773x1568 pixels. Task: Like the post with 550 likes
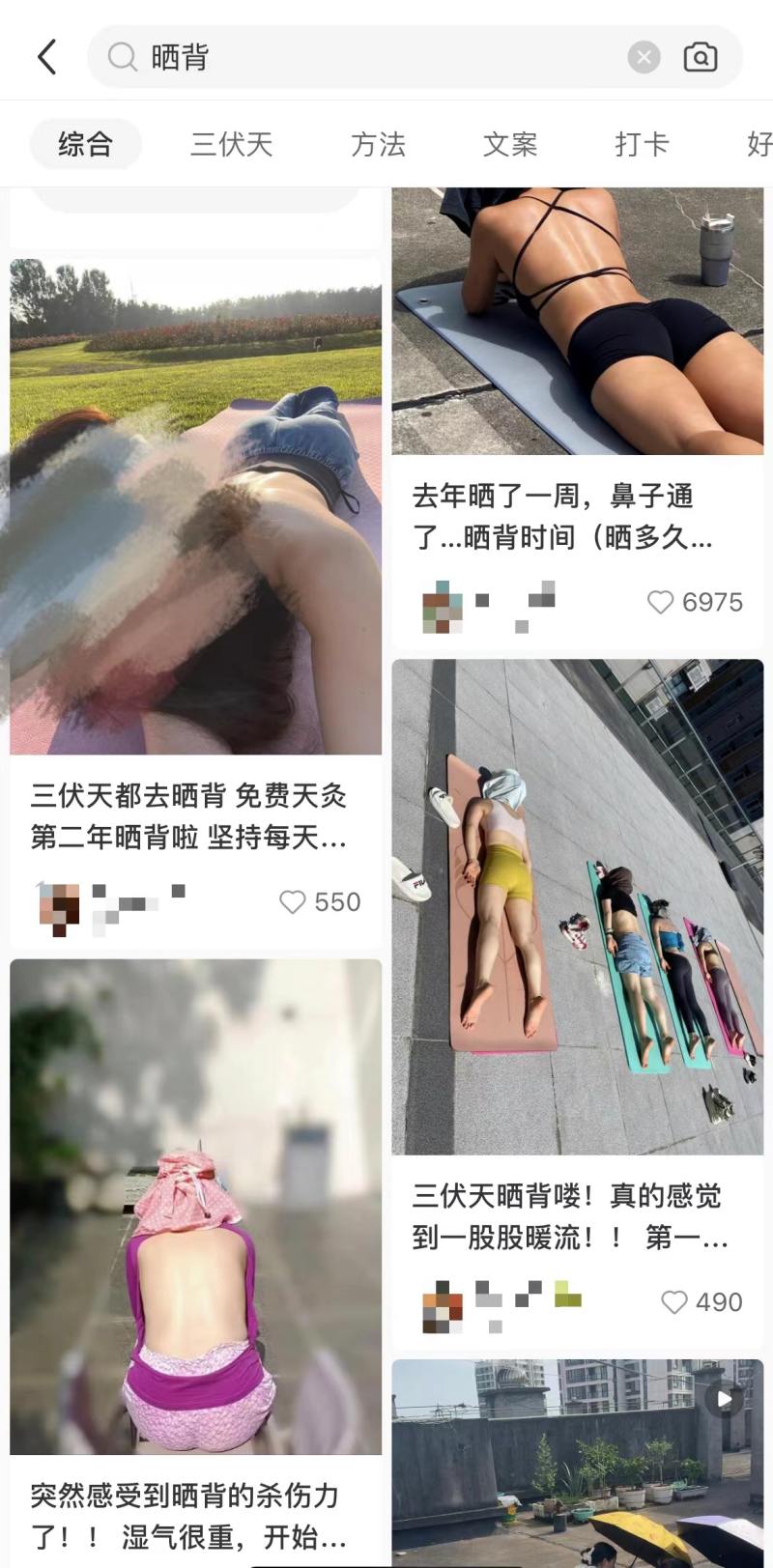pyautogui.click(x=292, y=901)
